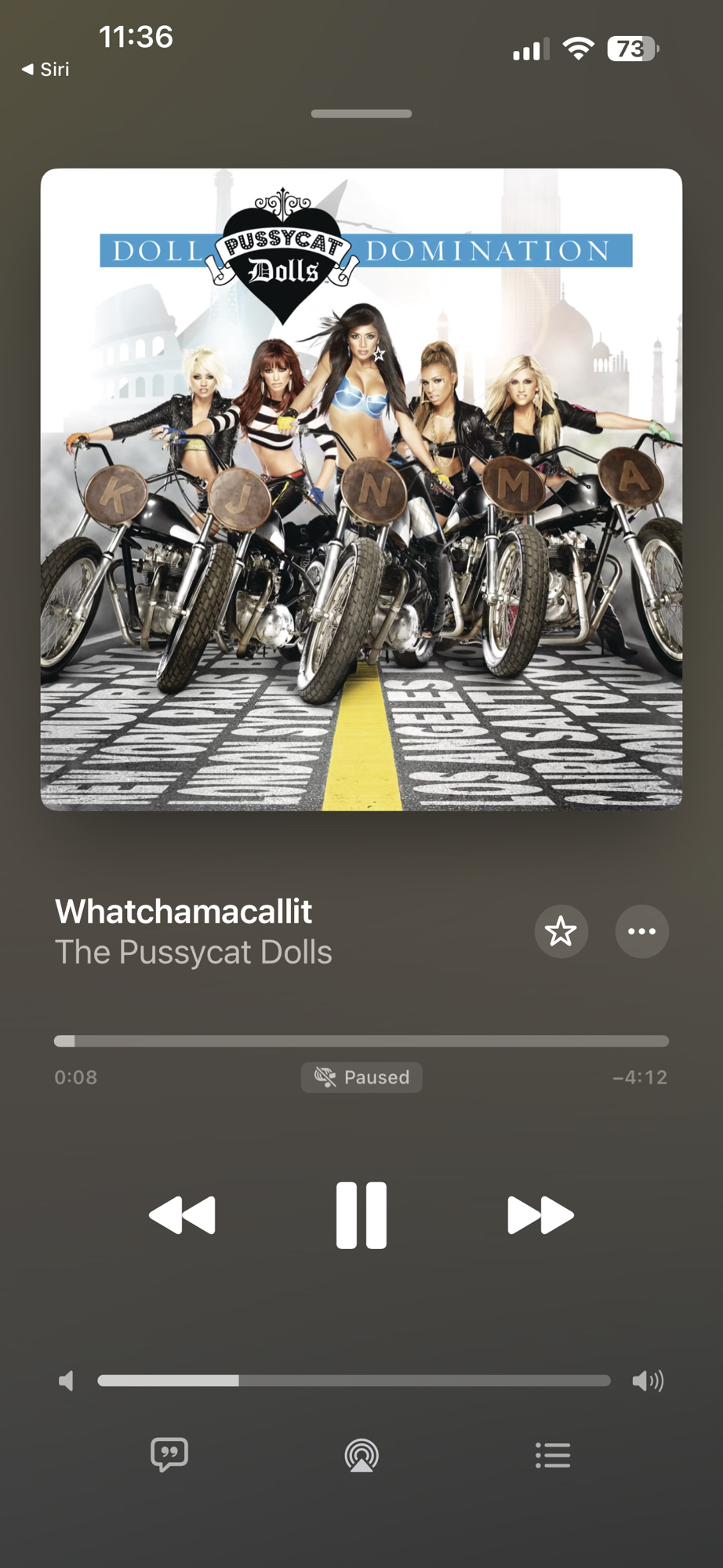The height and width of the screenshot is (1568, 723).
Task: Tap the volume slider to change volume
Action: tap(354, 1381)
